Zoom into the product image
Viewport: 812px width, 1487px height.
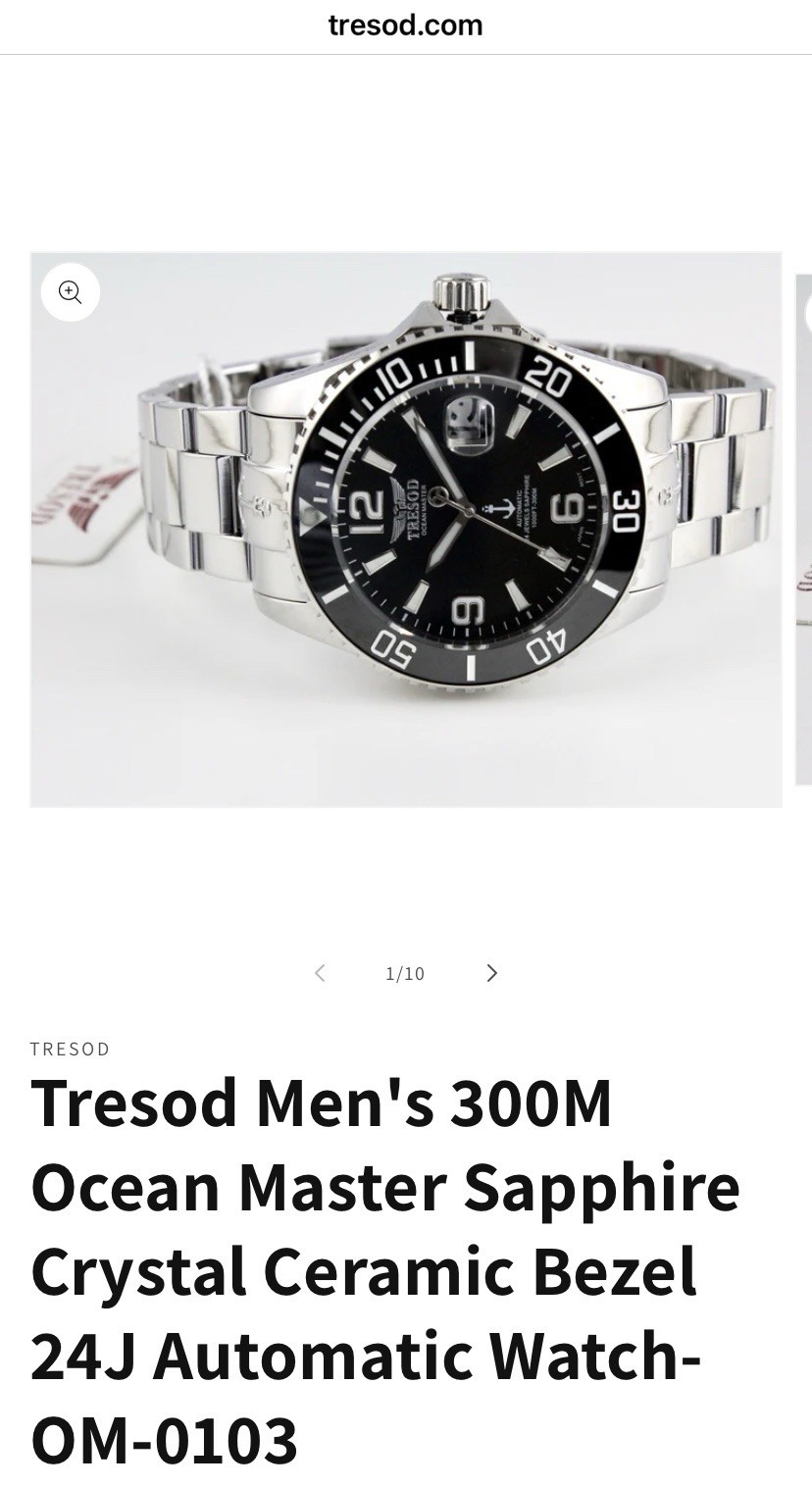pyautogui.click(x=70, y=291)
